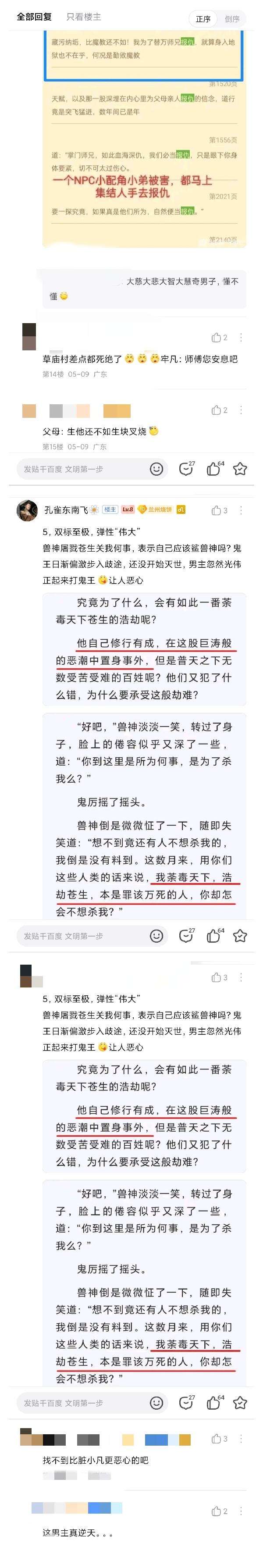Open the overflow menu on the 这男主真逆天 reply
This screenshot has width=263, height=1568.
coord(241,1511)
